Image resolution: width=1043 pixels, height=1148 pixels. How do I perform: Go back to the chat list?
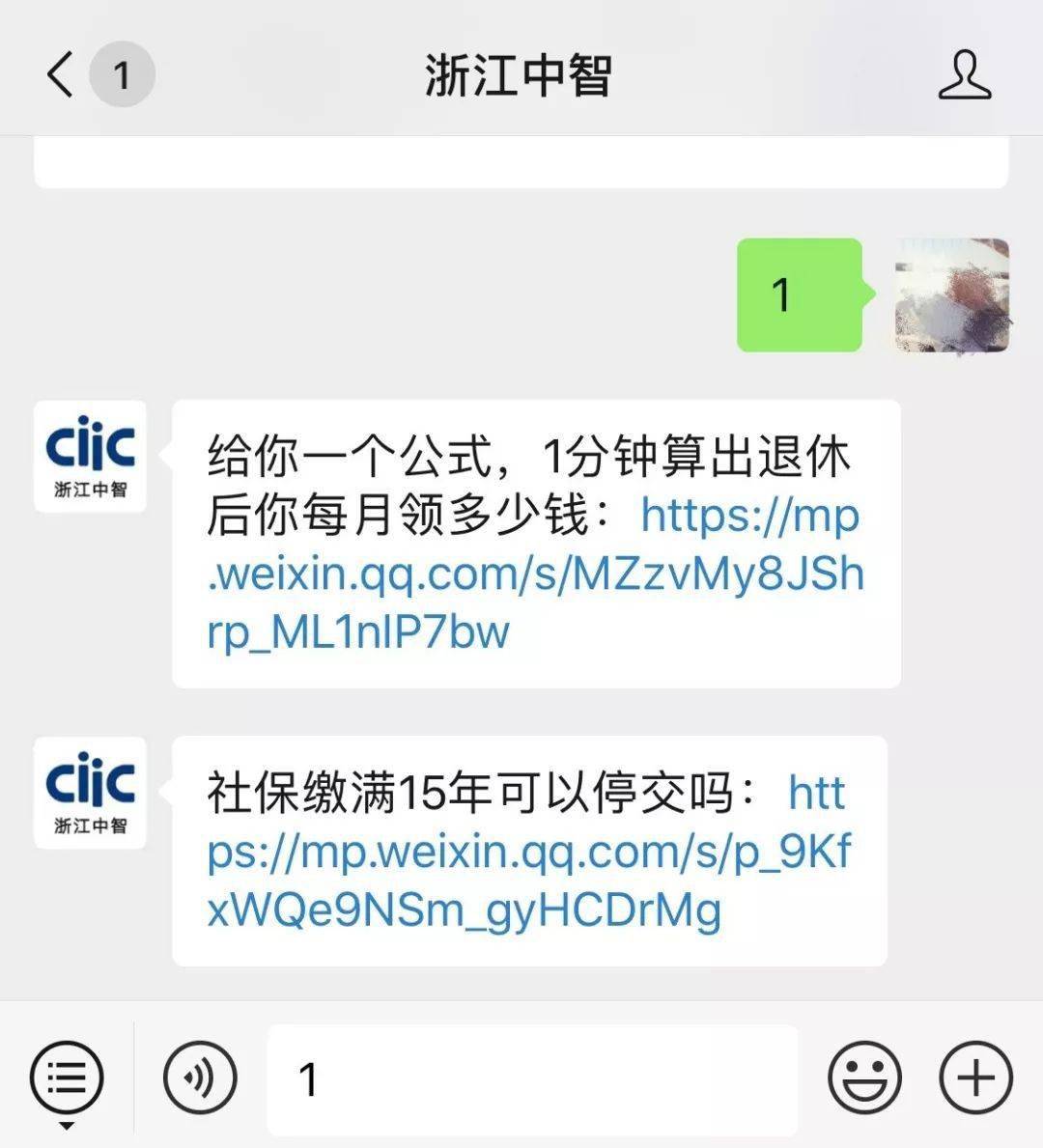pyautogui.click(x=61, y=74)
